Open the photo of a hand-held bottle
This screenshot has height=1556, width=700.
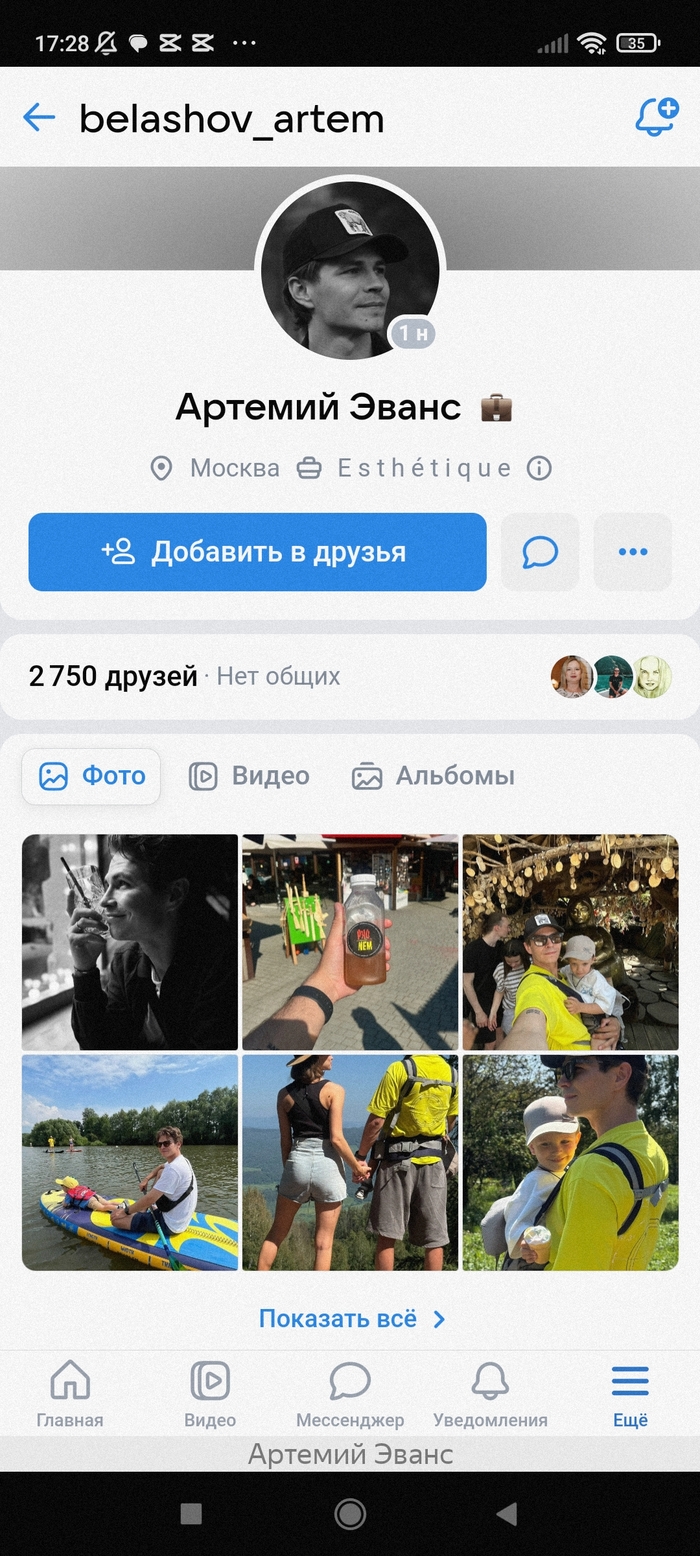coord(350,942)
